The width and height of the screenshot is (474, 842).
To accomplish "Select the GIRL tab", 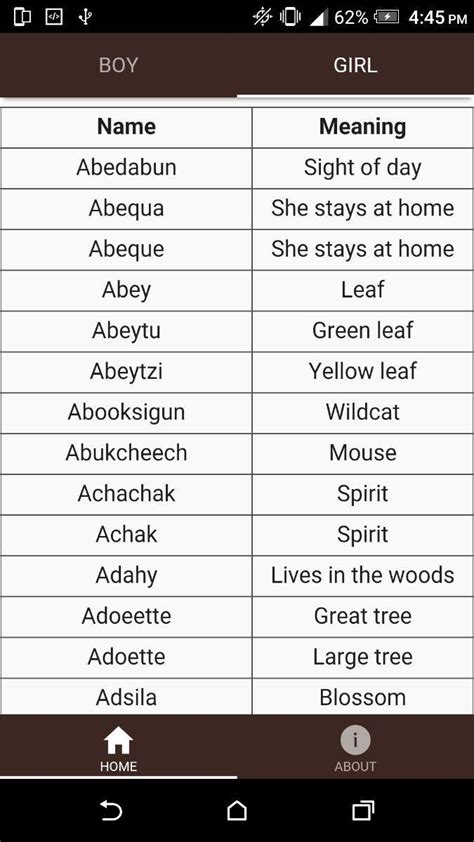I will coord(355,66).
